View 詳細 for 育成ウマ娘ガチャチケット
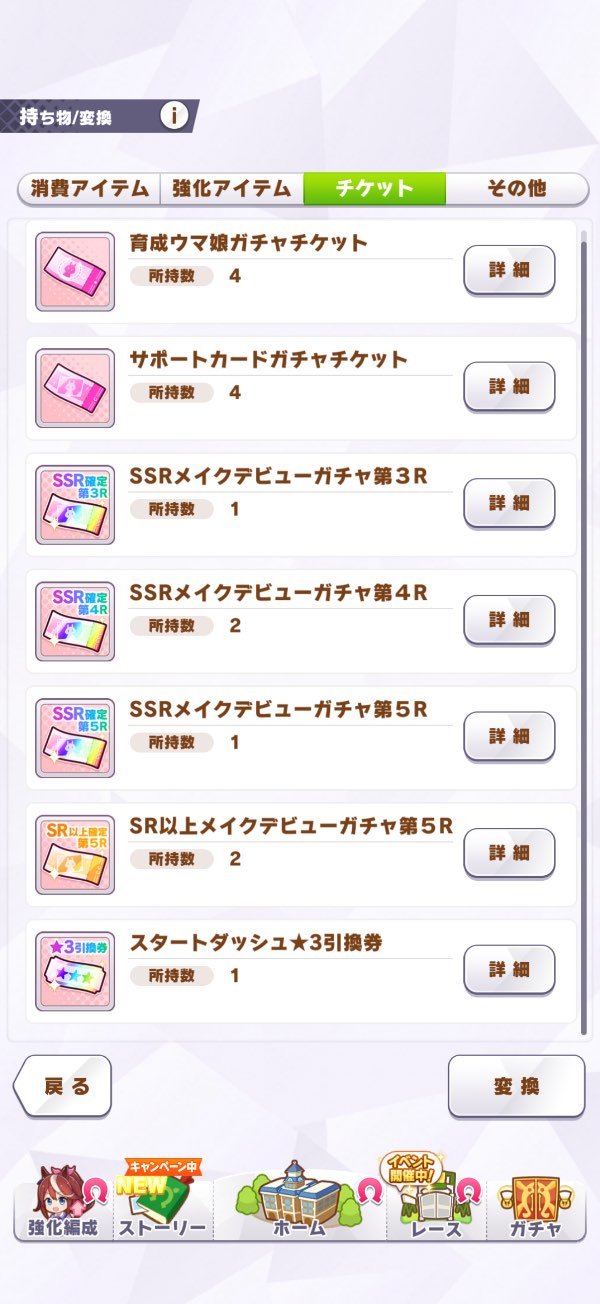Viewport: 600px width, 1304px height. (509, 270)
